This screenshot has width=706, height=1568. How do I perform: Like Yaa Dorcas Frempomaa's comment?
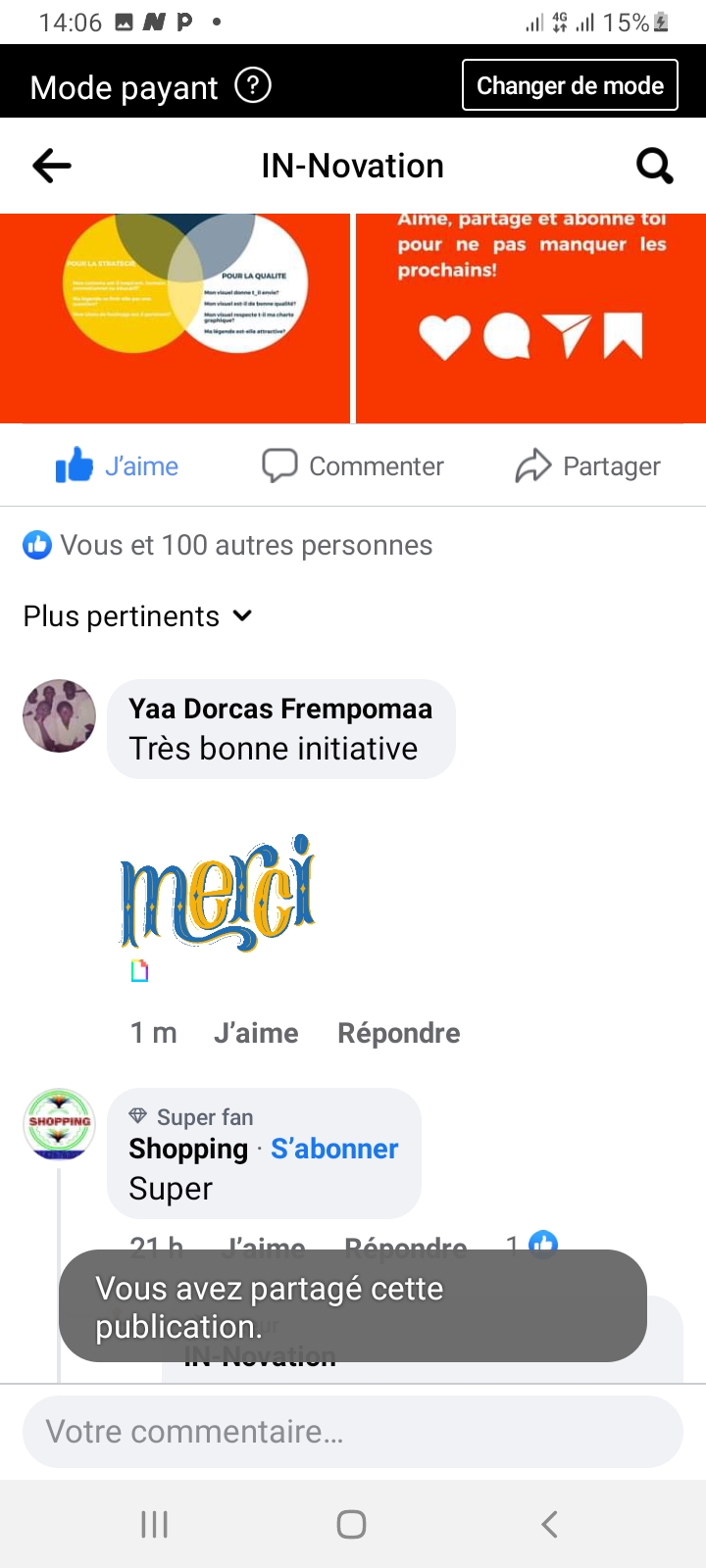point(256,1033)
